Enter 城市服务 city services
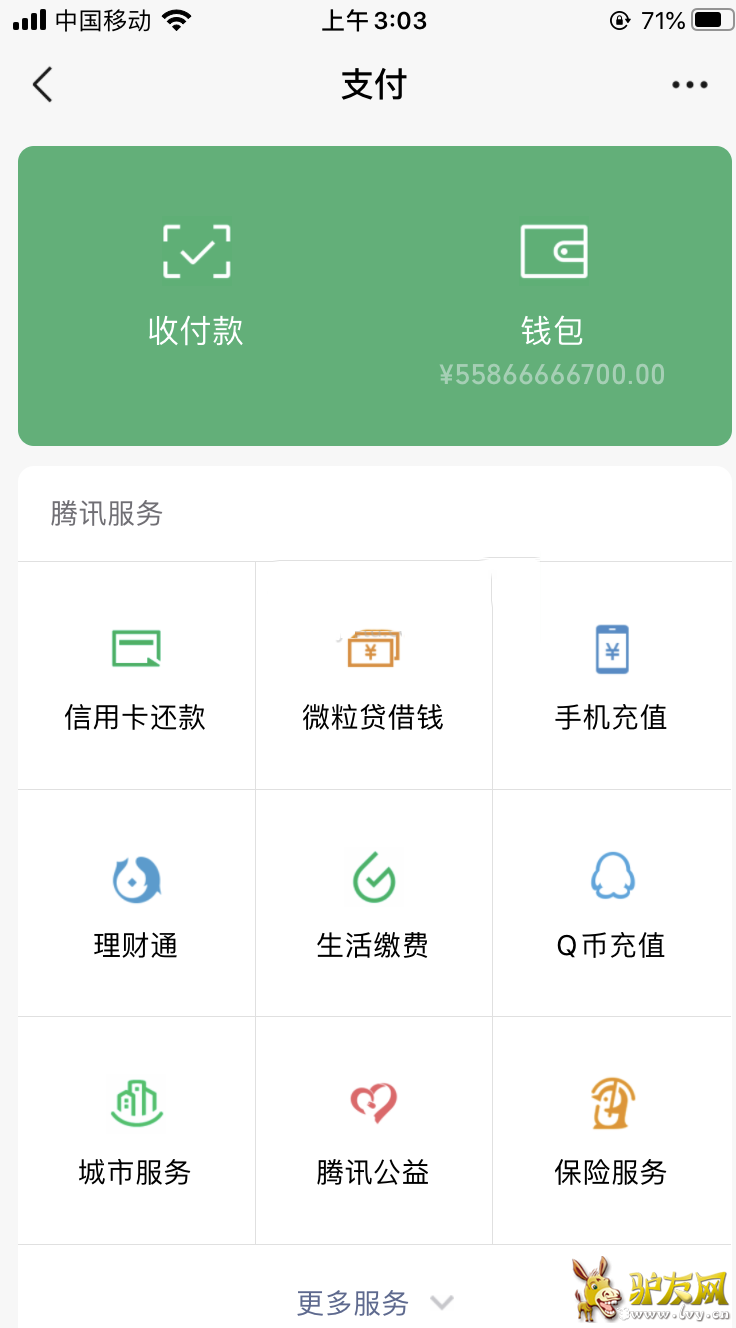Image resolution: width=736 pixels, height=1328 pixels. [136, 1131]
